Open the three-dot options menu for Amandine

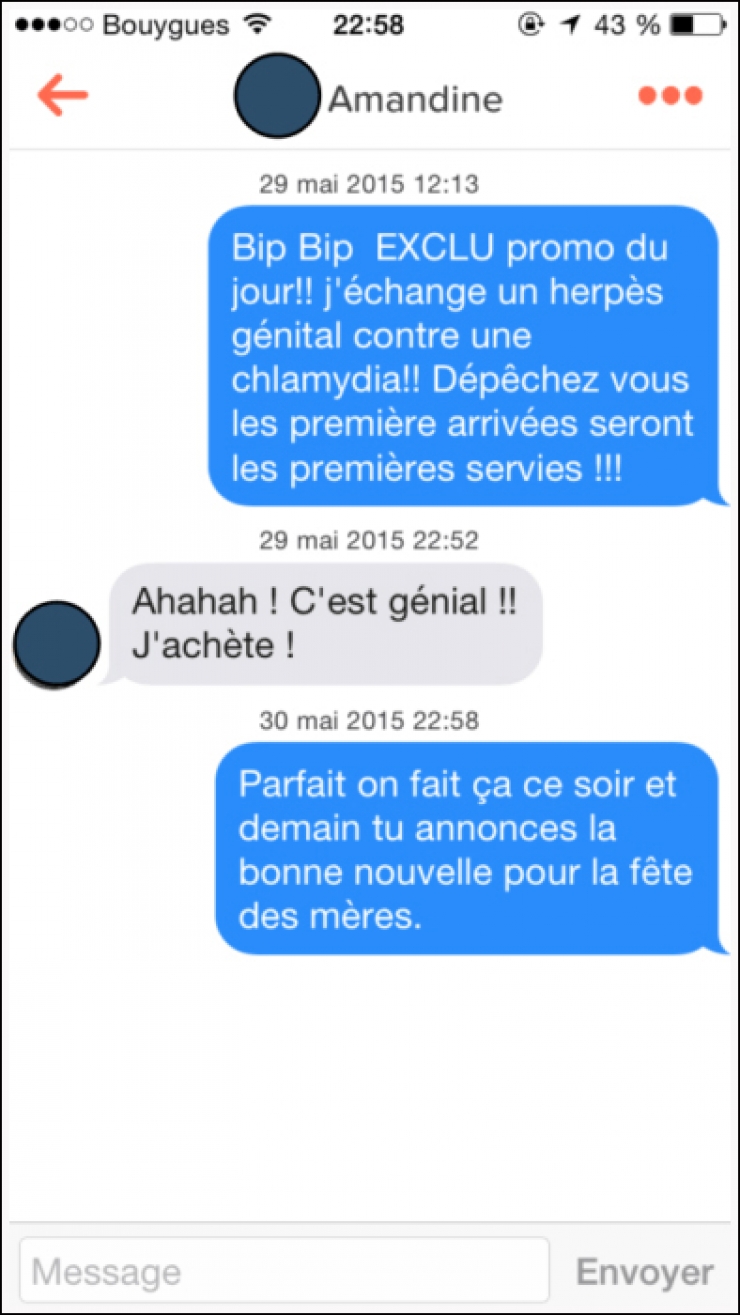[668, 94]
